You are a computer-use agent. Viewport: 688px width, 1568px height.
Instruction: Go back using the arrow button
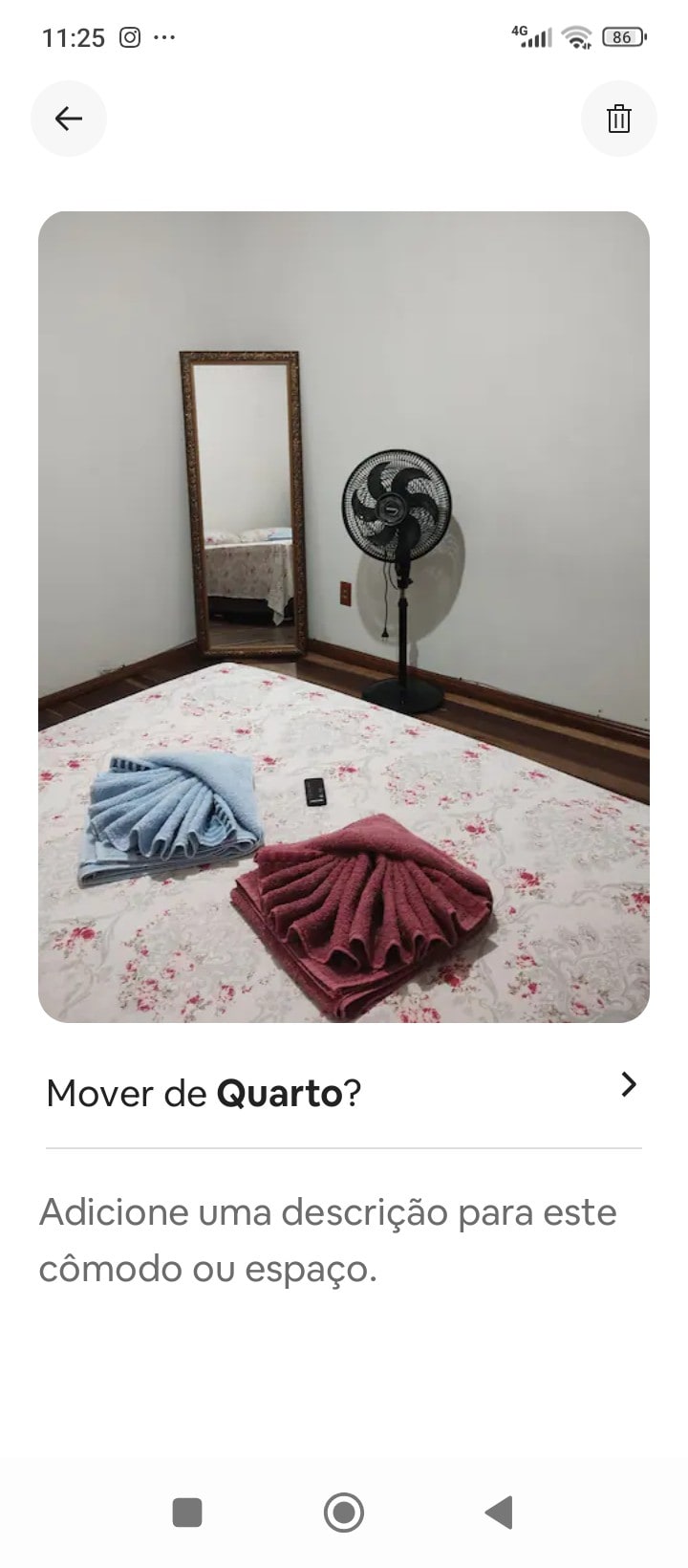coord(68,119)
